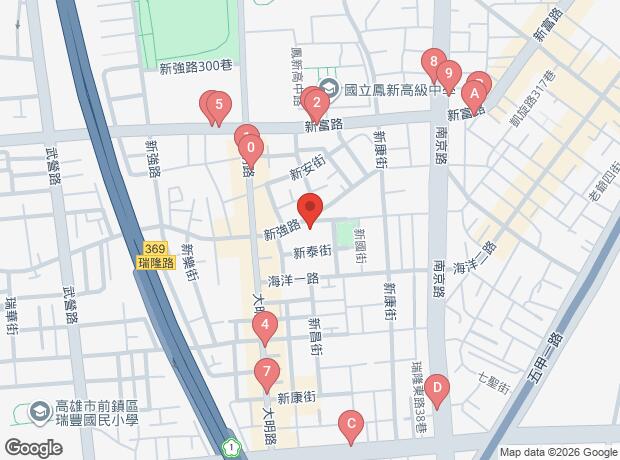This screenshot has height=460, width=620.
Task: Open the map marker labeled 8
Action: [x=434, y=65]
